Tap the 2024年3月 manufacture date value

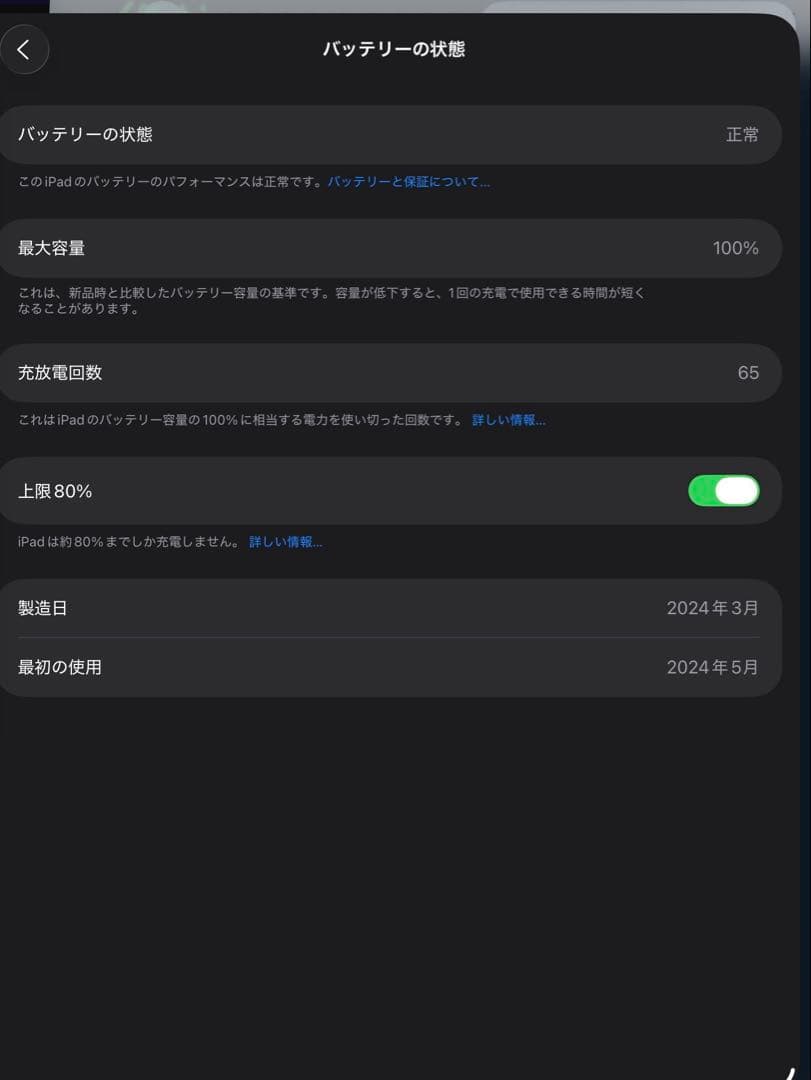point(712,607)
